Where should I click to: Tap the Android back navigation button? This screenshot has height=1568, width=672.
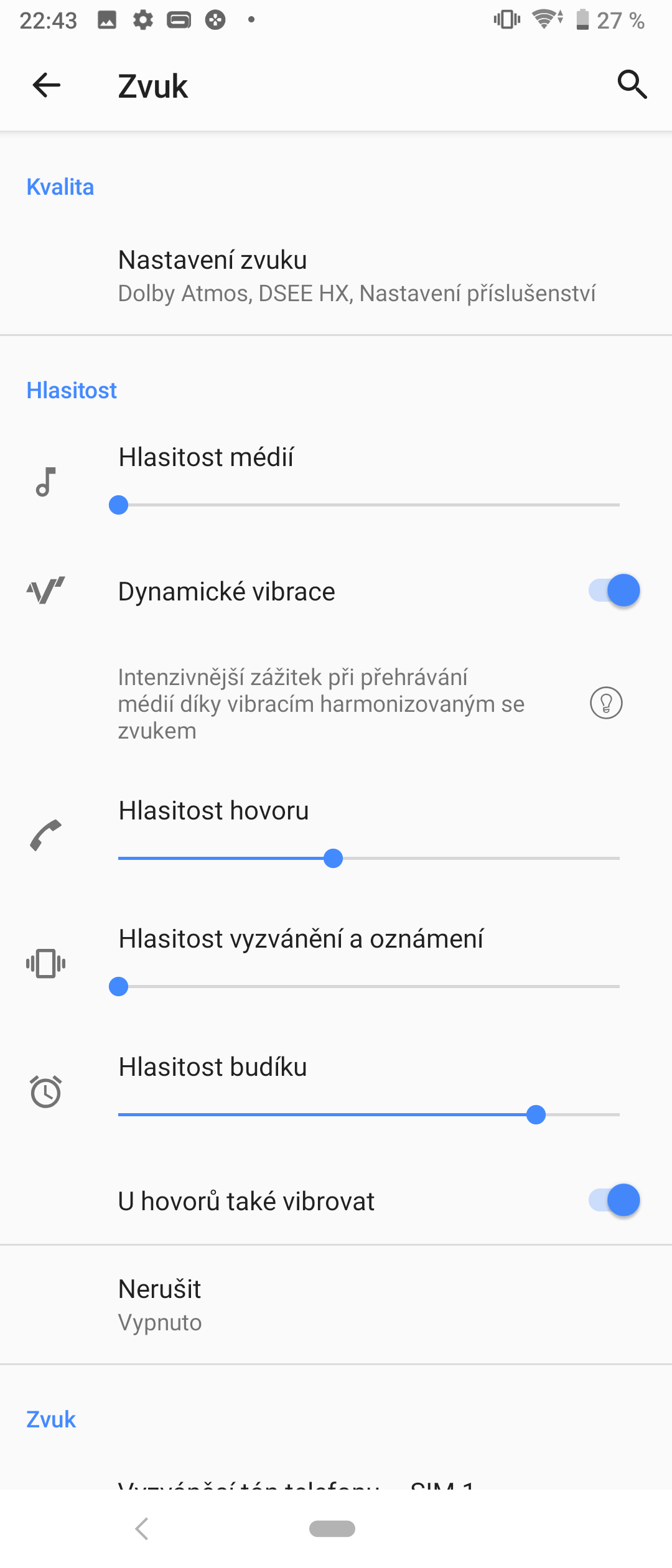(x=142, y=1529)
